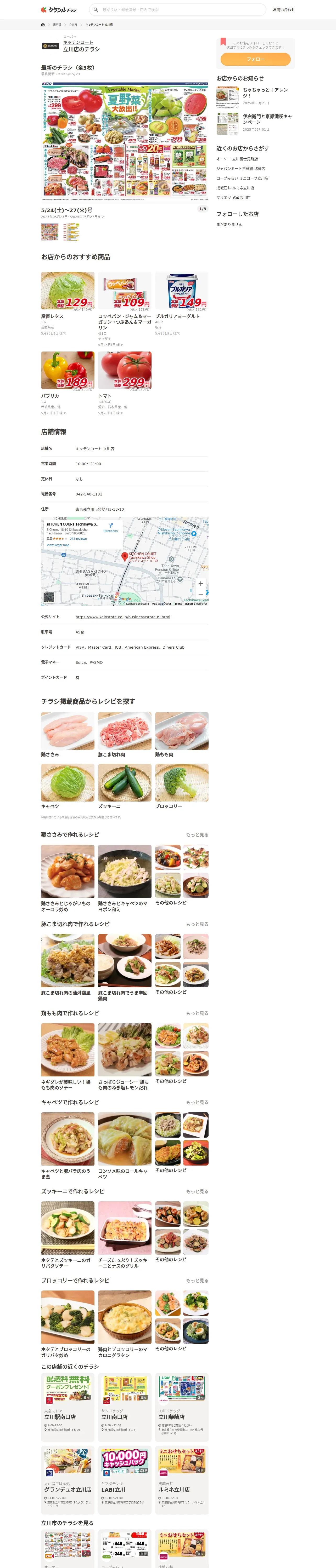Go to home via breadcrumb house icon

tap(43, 25)
